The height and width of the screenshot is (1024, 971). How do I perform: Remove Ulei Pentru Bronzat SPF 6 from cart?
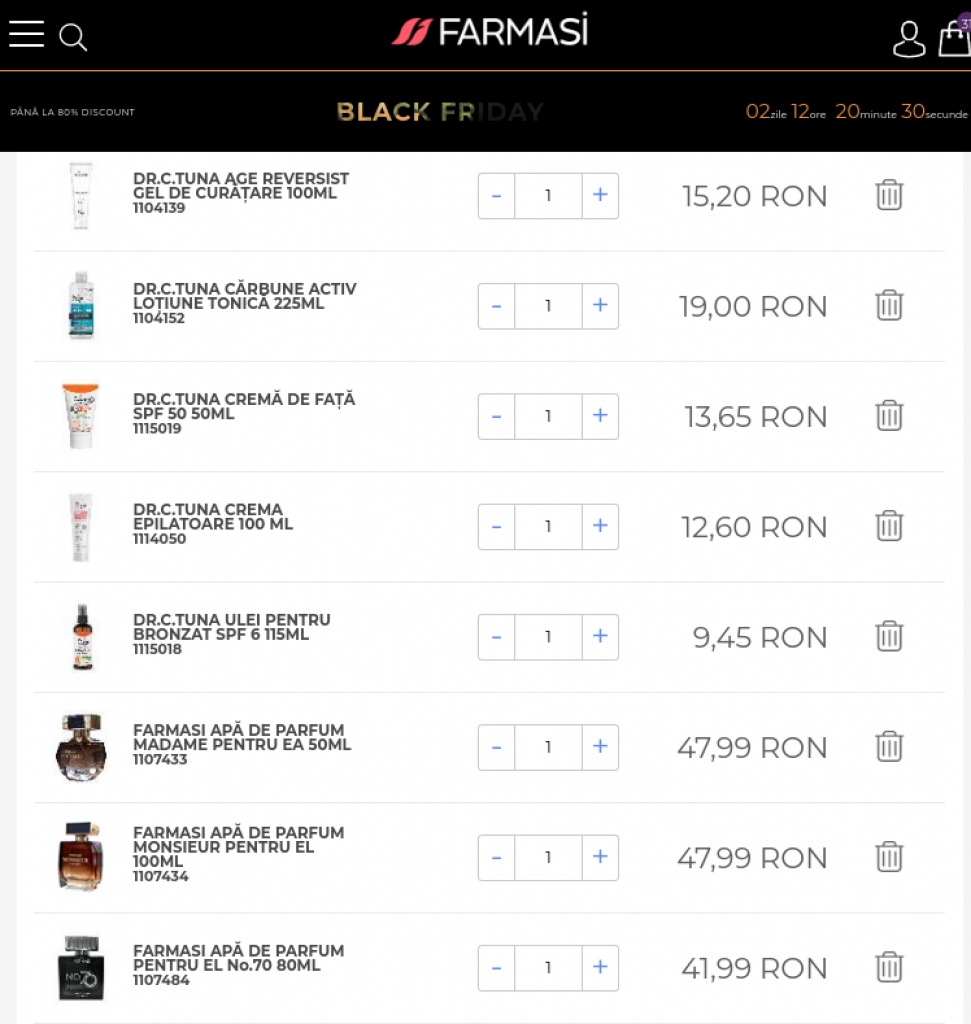coord(889,636)
